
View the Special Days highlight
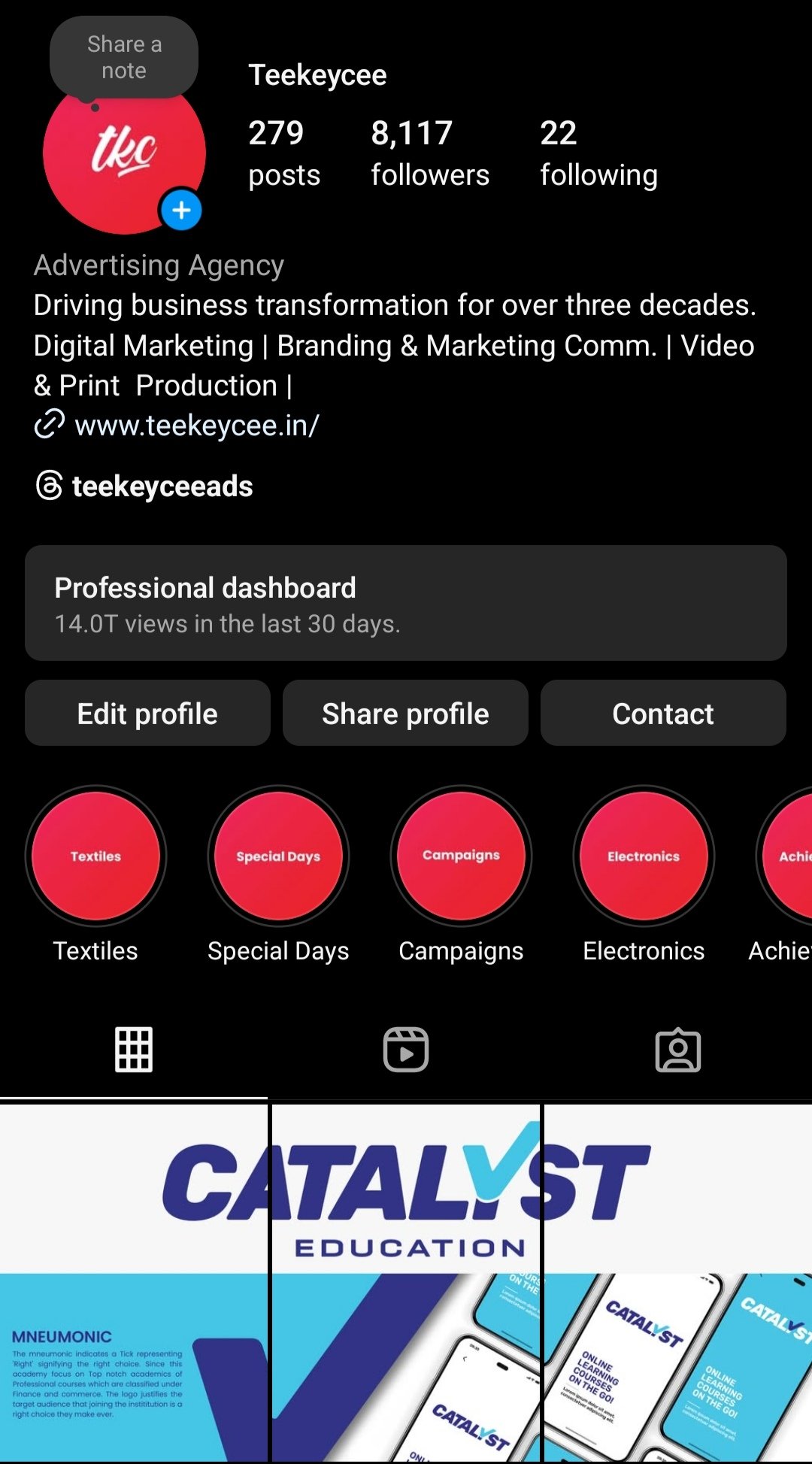(278, 856)
